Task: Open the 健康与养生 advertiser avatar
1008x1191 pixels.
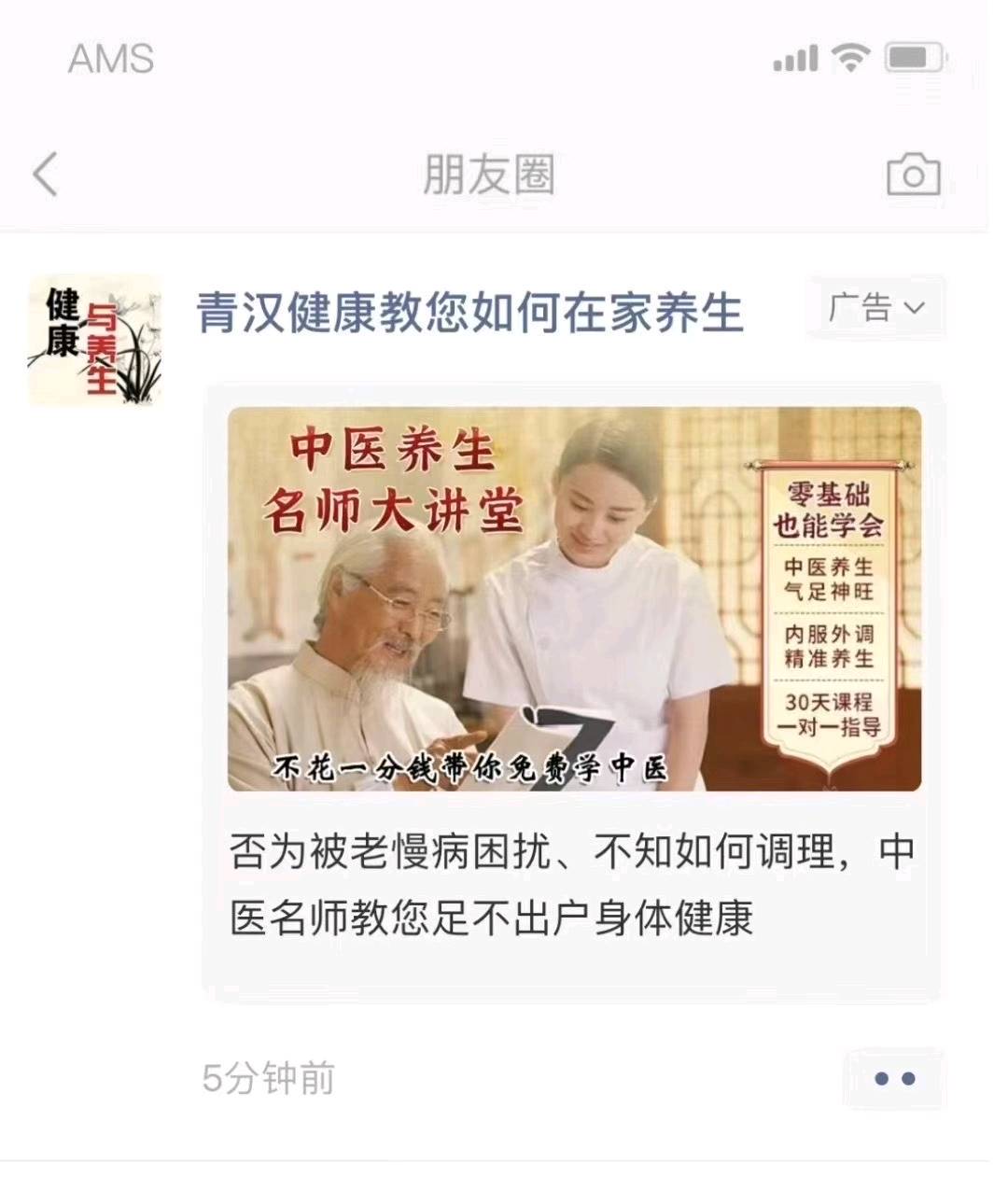Action: pyautogui.click(x=94, y=341)
